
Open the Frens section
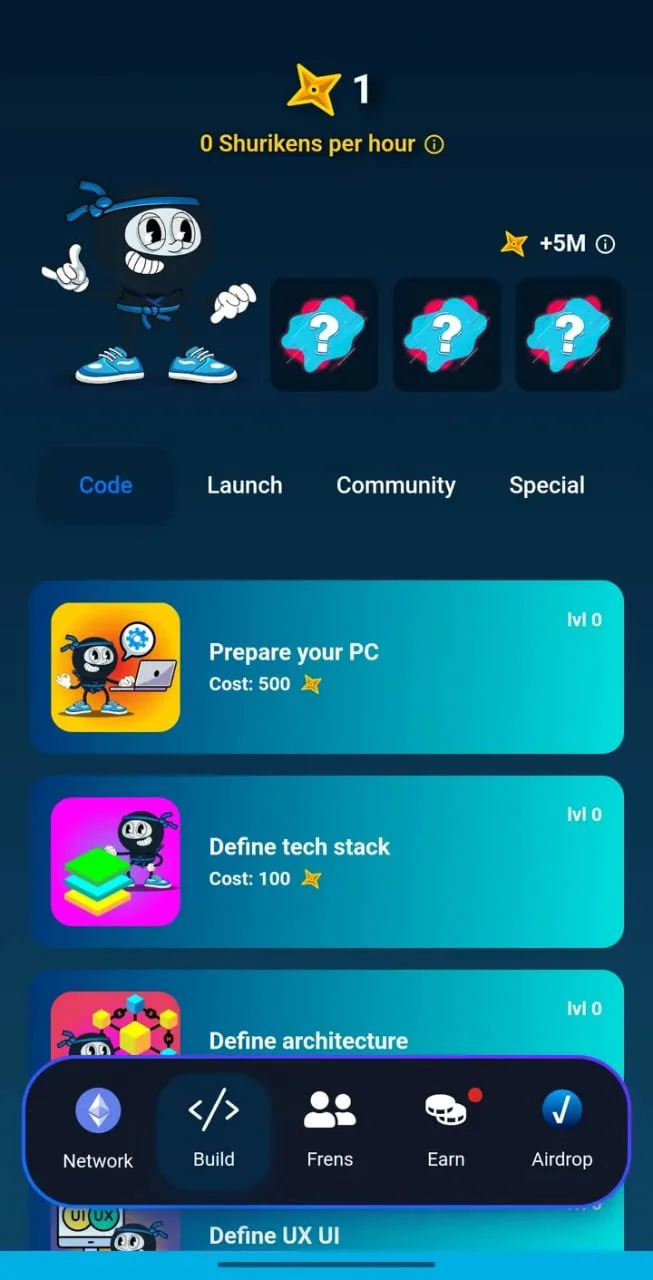[x=330, y=1132]
